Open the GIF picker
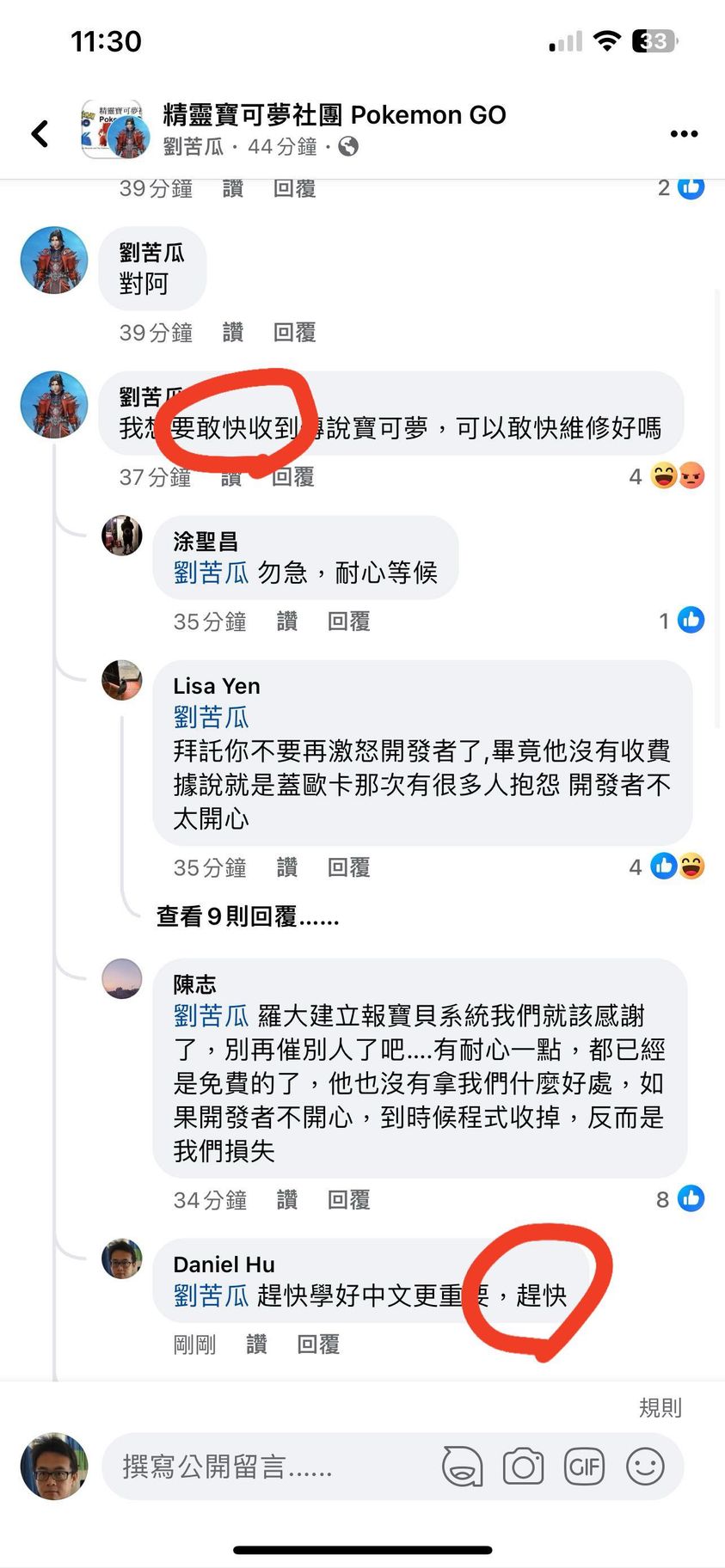 [584, 1467]
